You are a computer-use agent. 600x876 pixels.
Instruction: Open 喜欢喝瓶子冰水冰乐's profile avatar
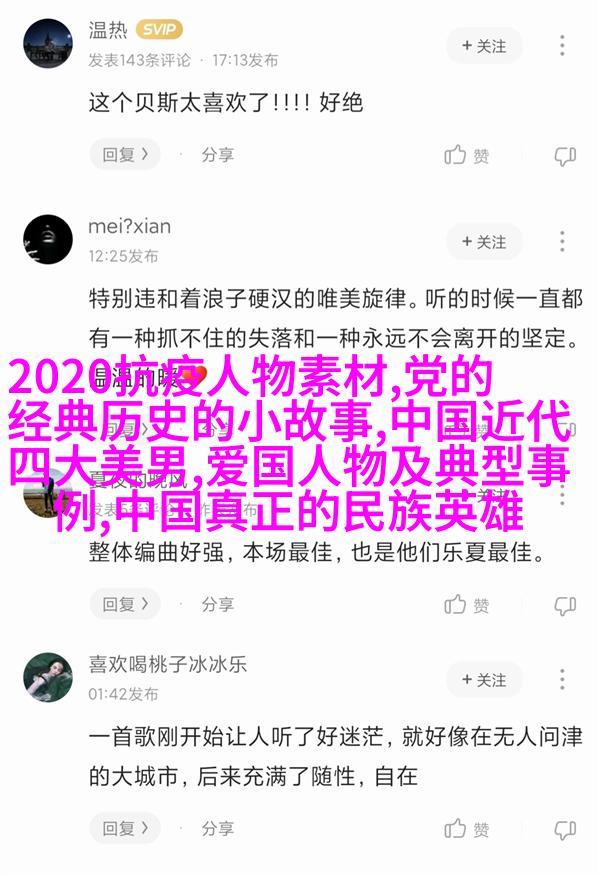(x=48, y=677)
